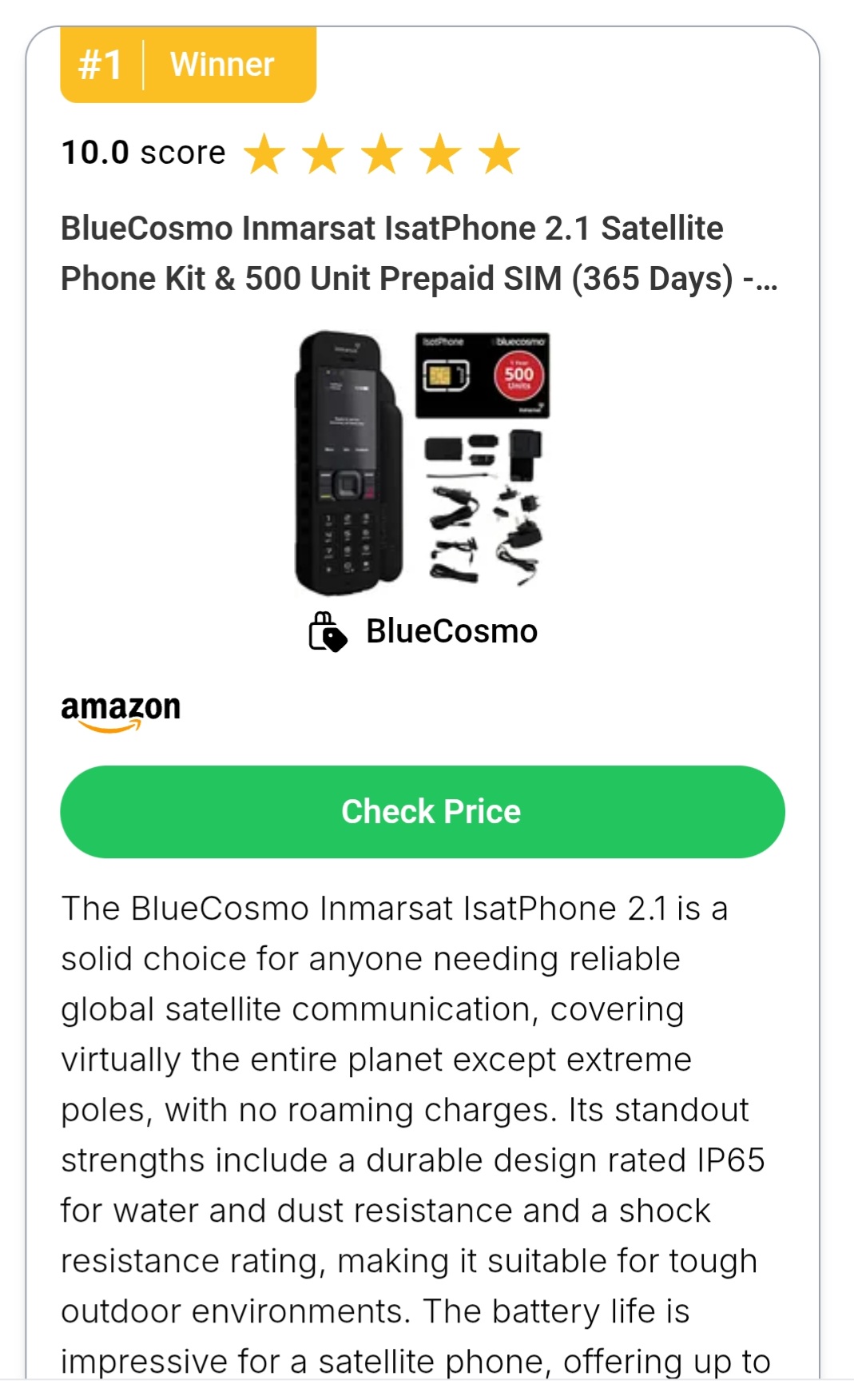
Task: Tap the green Check Price button
Action: pyautogui.click(x=423, y=812)
